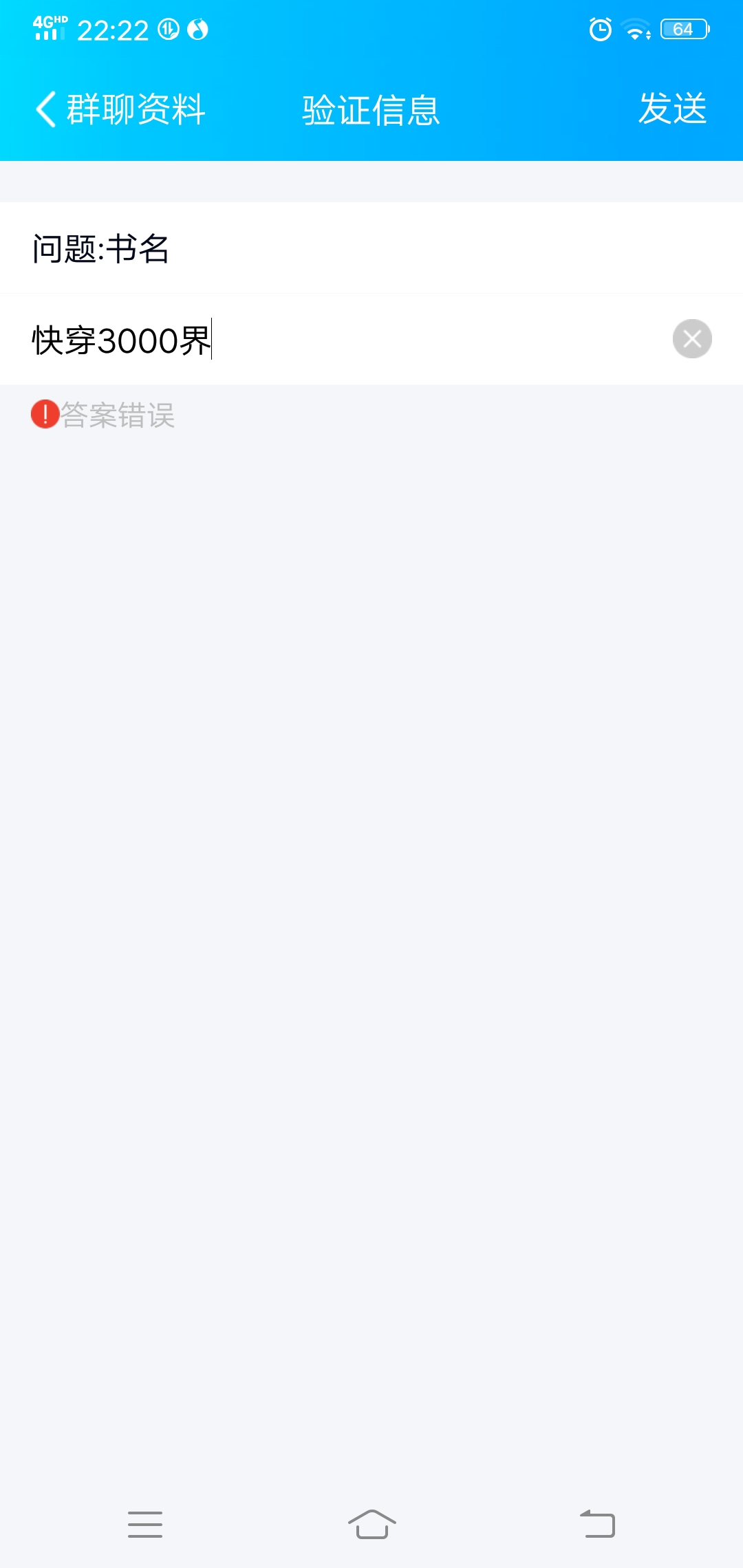The width and height of the screenshot is (743, 1568).
Task: Tap the system back button
Action: 597,1524
